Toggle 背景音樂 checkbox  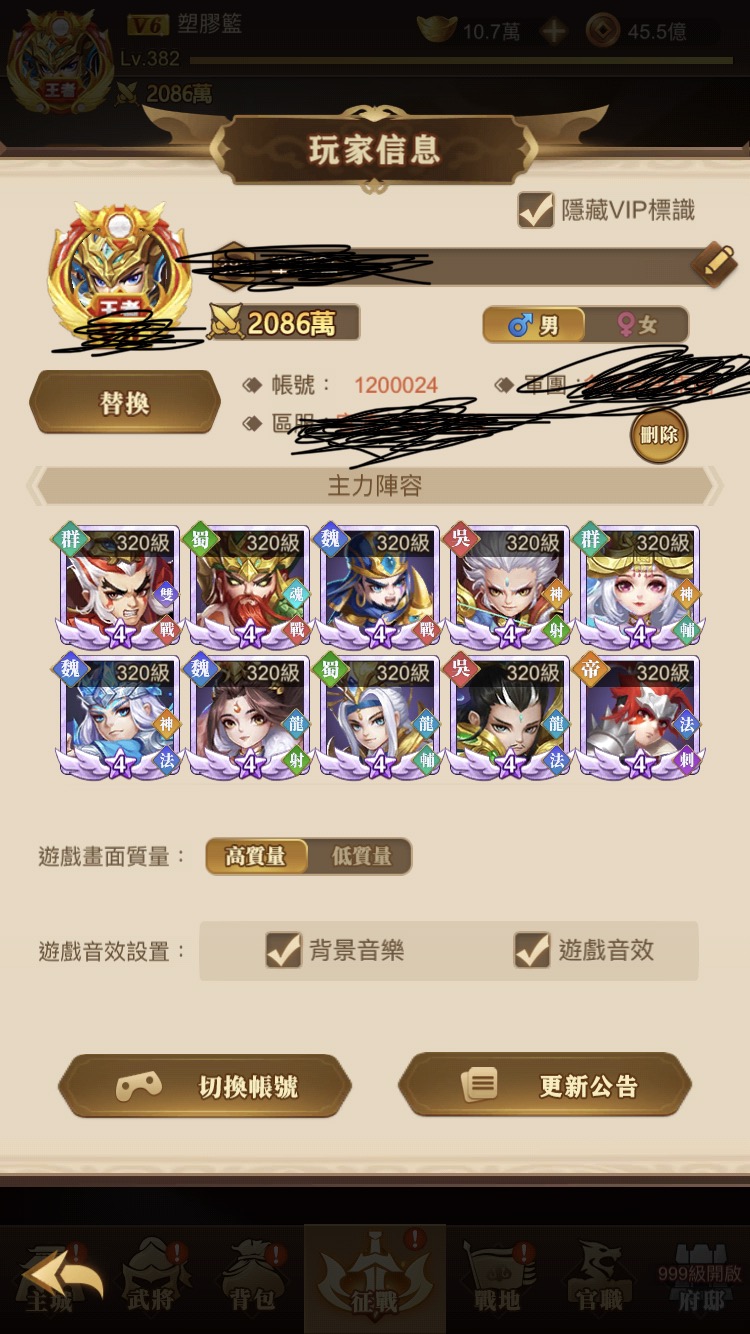click(284, 950)
